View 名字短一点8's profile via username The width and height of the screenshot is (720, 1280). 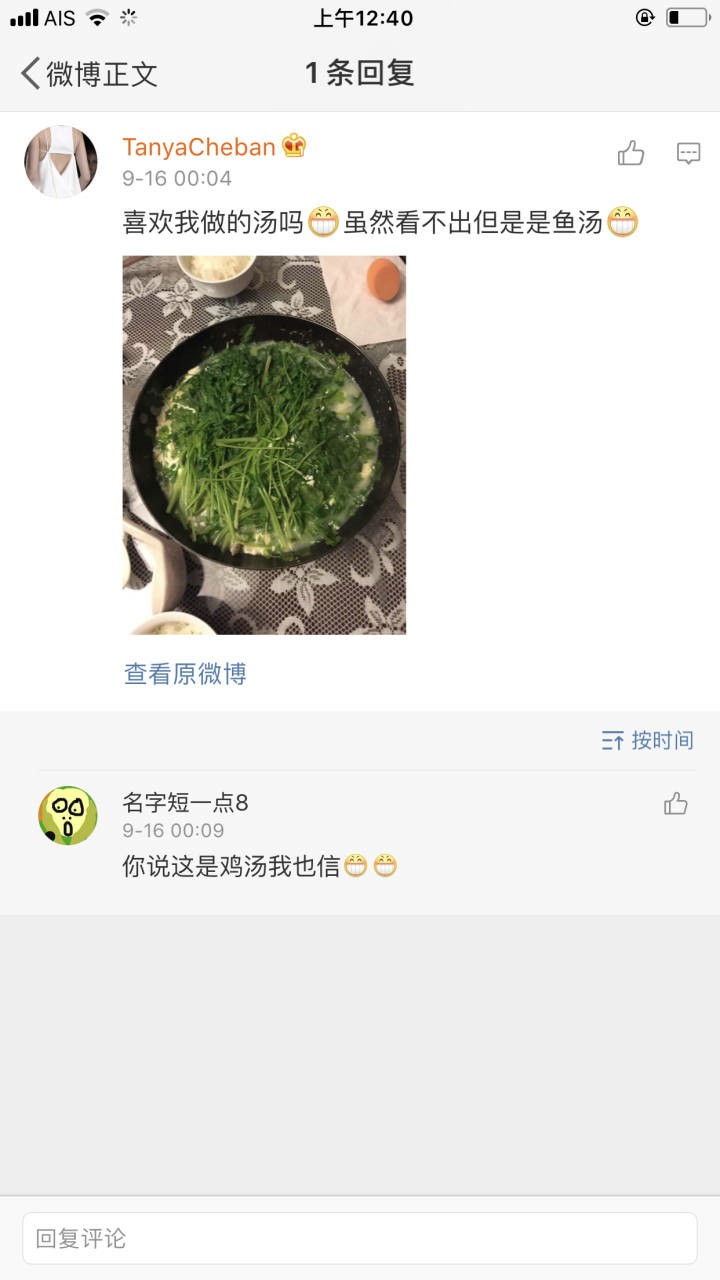(185, 802)
